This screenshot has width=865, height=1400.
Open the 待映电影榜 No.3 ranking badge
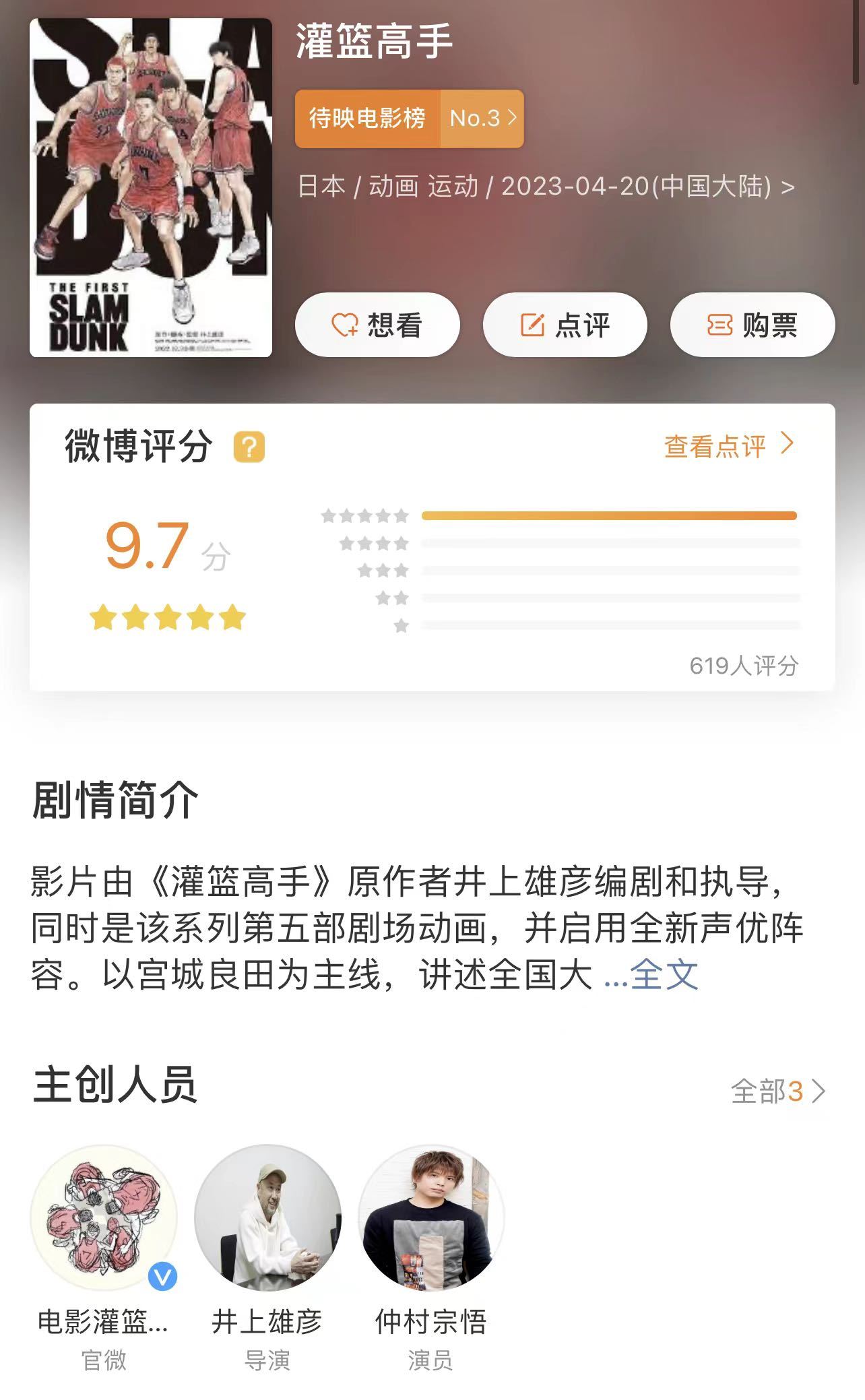coord(409,119)
